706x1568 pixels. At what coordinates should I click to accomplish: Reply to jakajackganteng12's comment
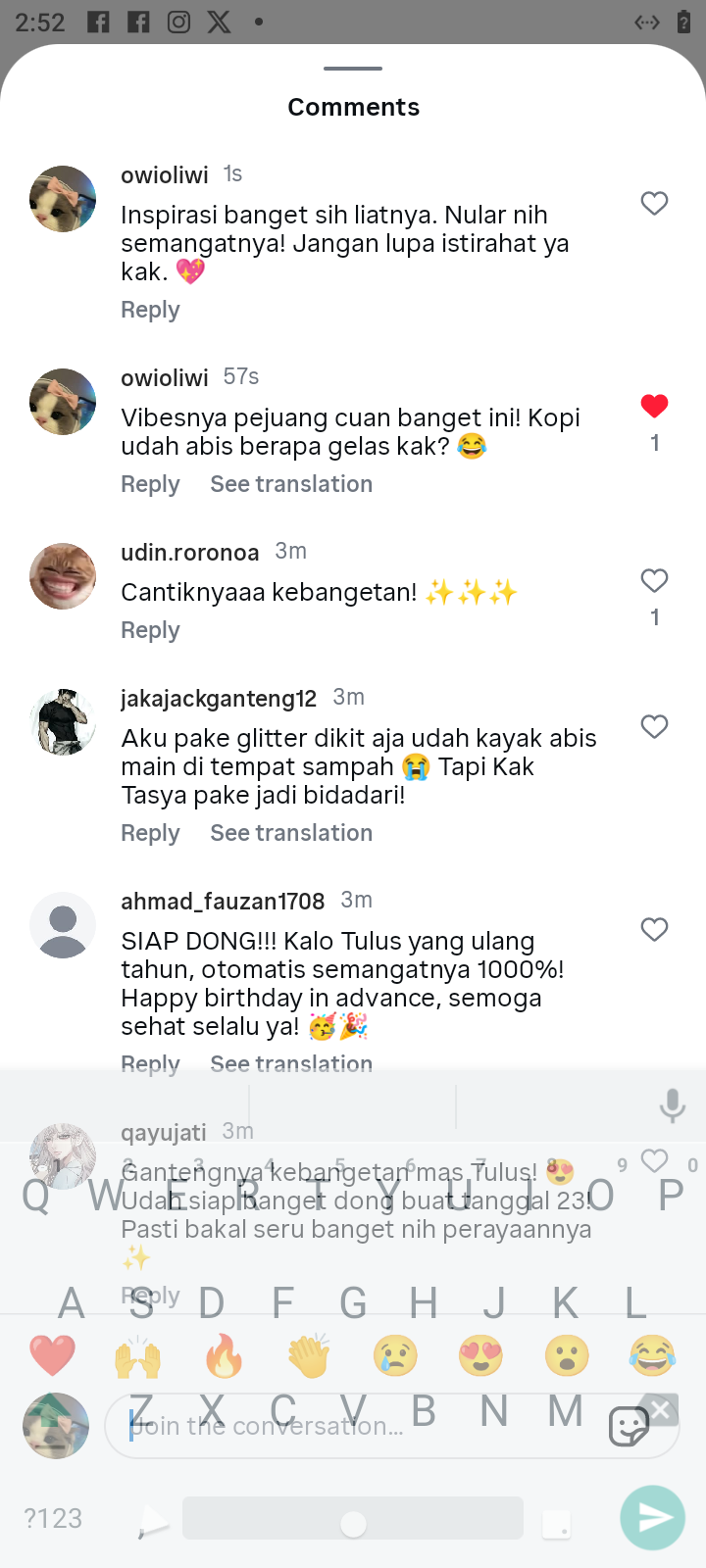(150, 833)
